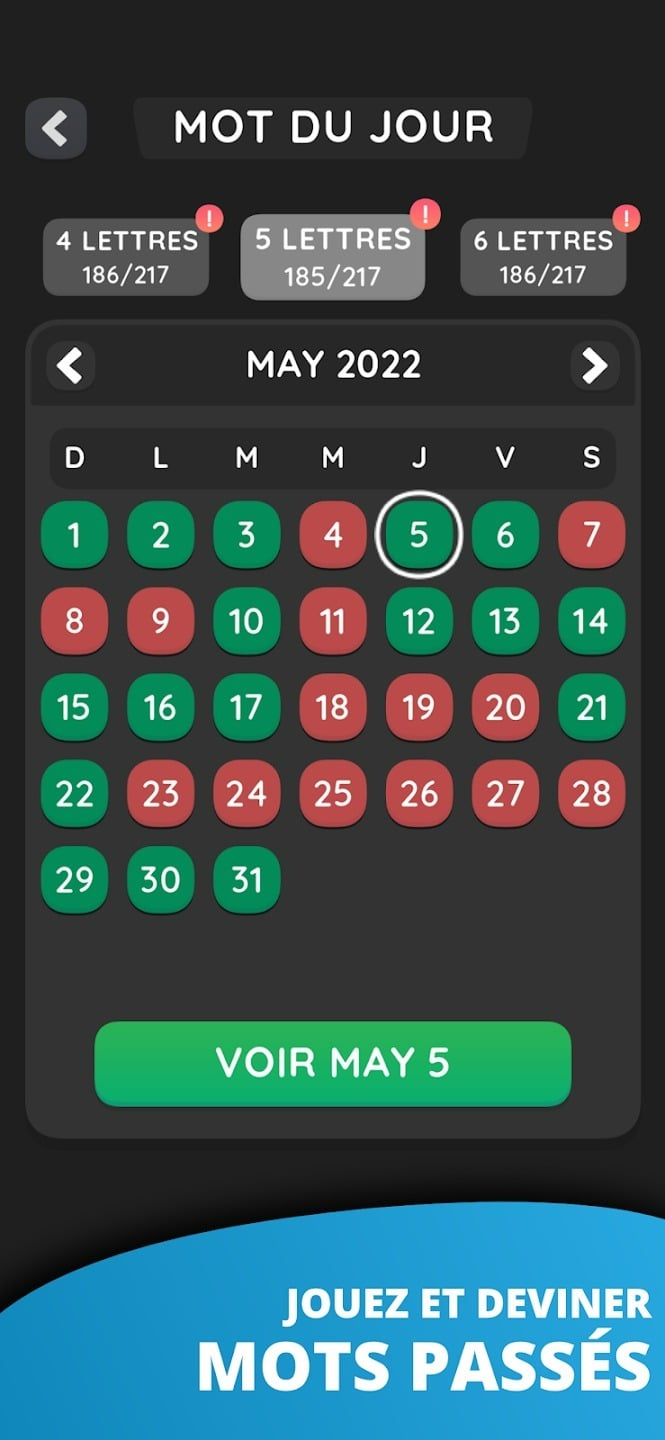Go back using the top-left arrow
The height and width of the screenshot is (1440, 665).
pos(56,128)
